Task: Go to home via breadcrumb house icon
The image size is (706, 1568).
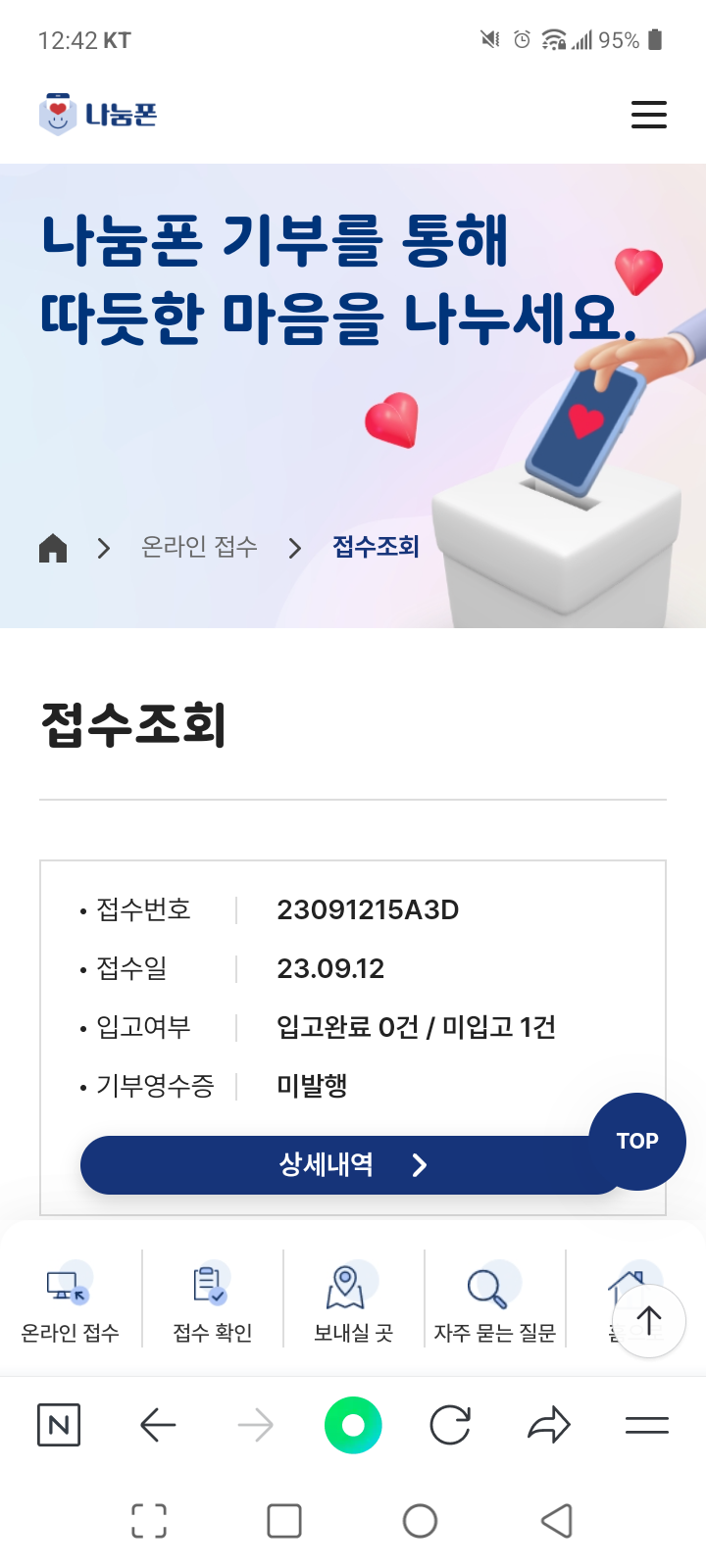Action: (x=53, y=548)
